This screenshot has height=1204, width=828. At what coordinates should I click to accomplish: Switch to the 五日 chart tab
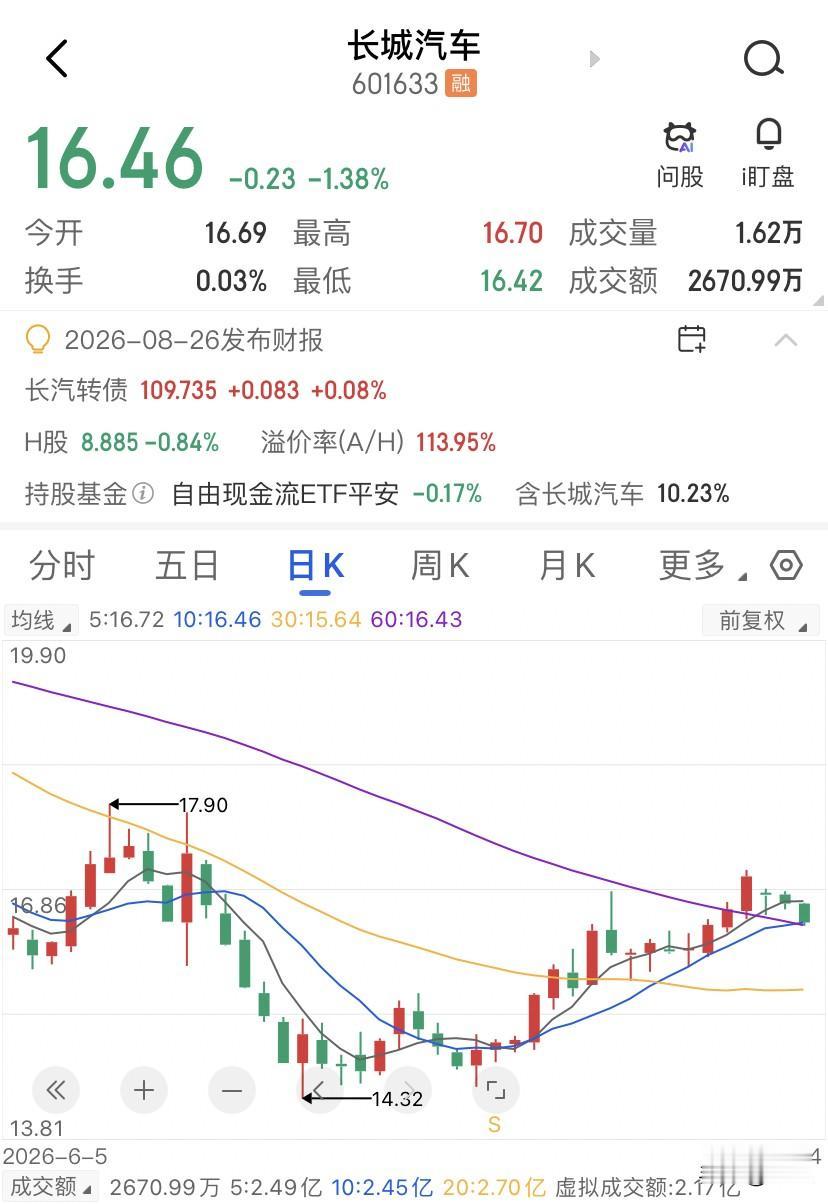(x=187, y=566)
